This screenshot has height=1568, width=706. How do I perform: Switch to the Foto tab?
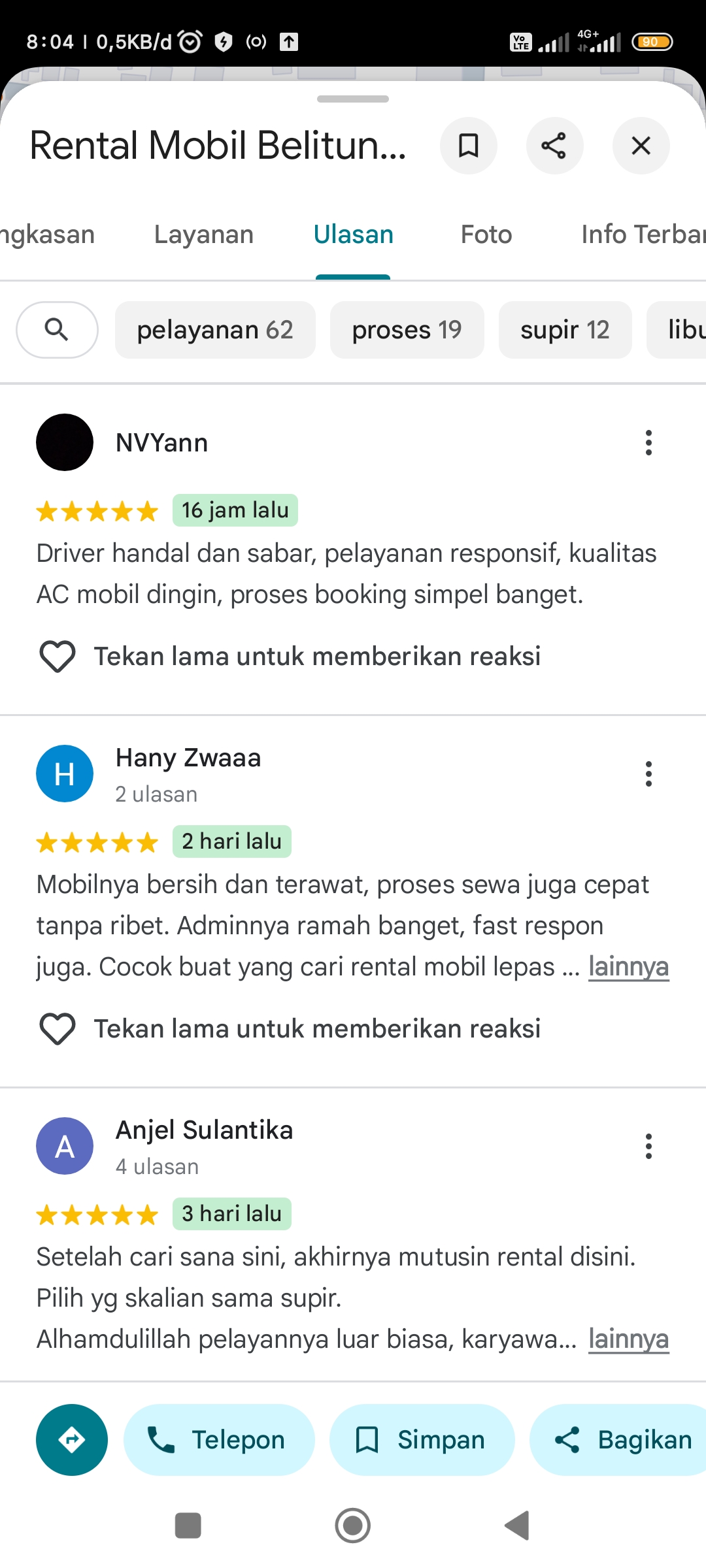[486, 235]
